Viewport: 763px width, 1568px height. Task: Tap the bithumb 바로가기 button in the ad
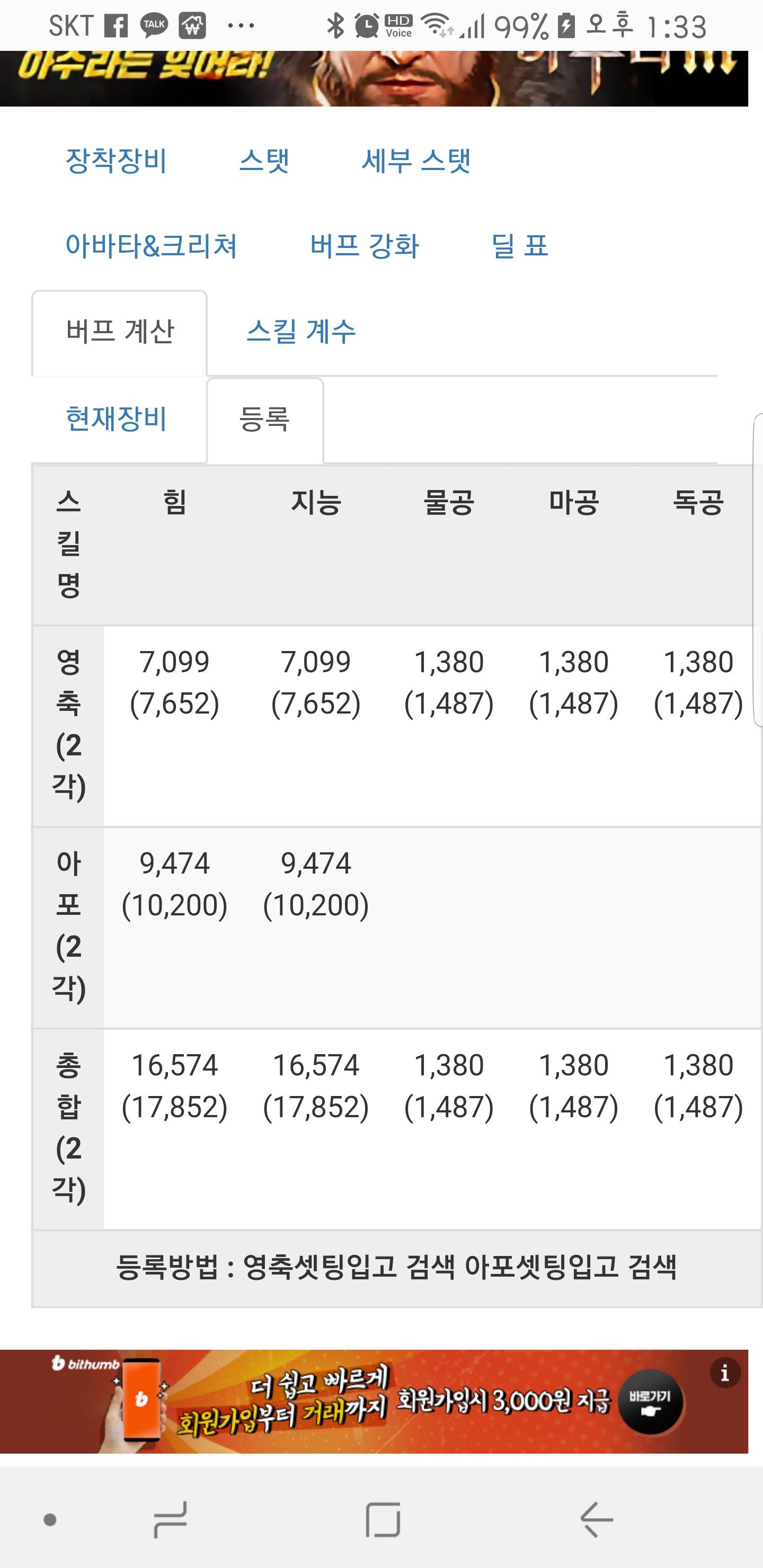[x=650, y=1401]
